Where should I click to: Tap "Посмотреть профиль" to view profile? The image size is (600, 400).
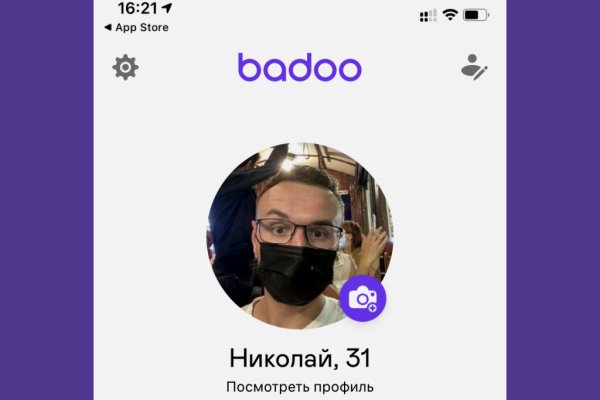[300, 387]
